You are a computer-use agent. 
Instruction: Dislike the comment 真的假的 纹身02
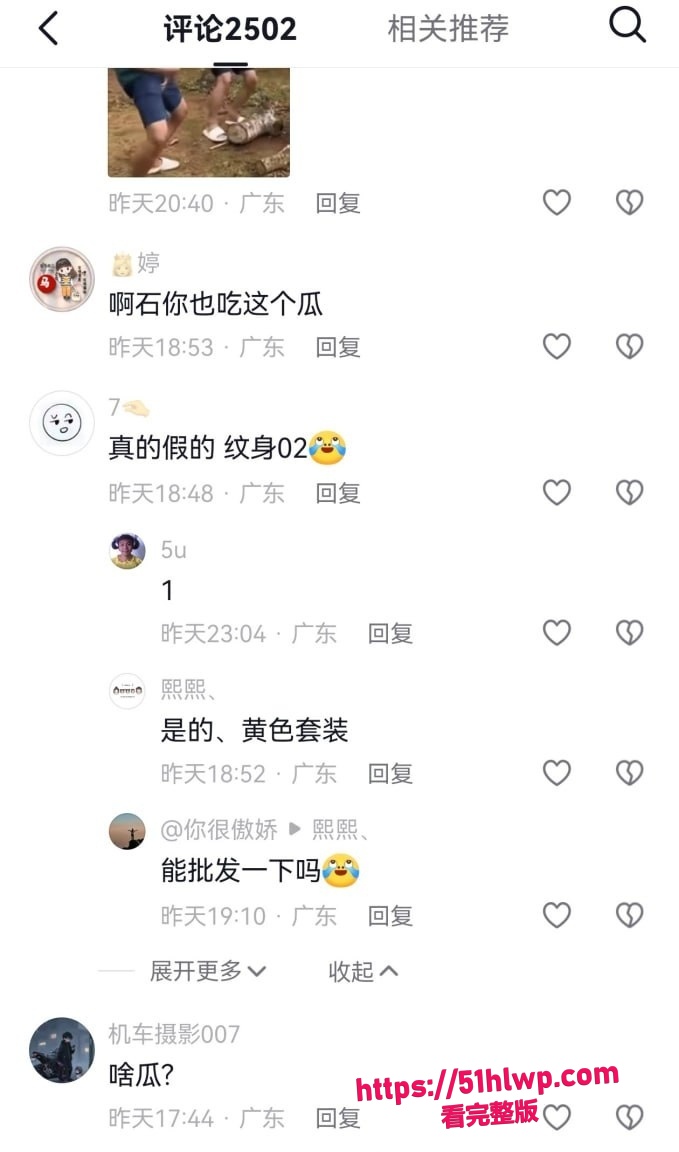coord(630,492)
